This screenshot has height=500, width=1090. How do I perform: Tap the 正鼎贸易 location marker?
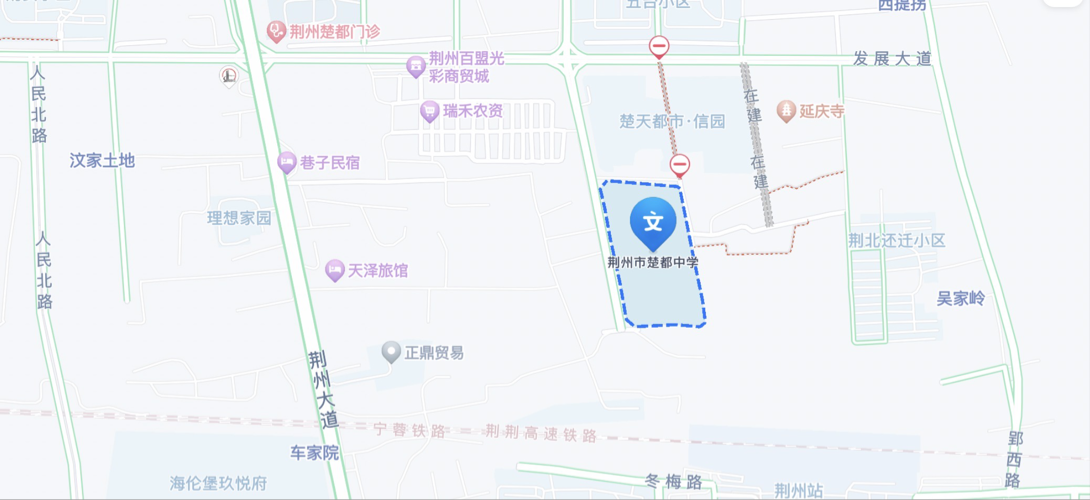coord(391,352)
